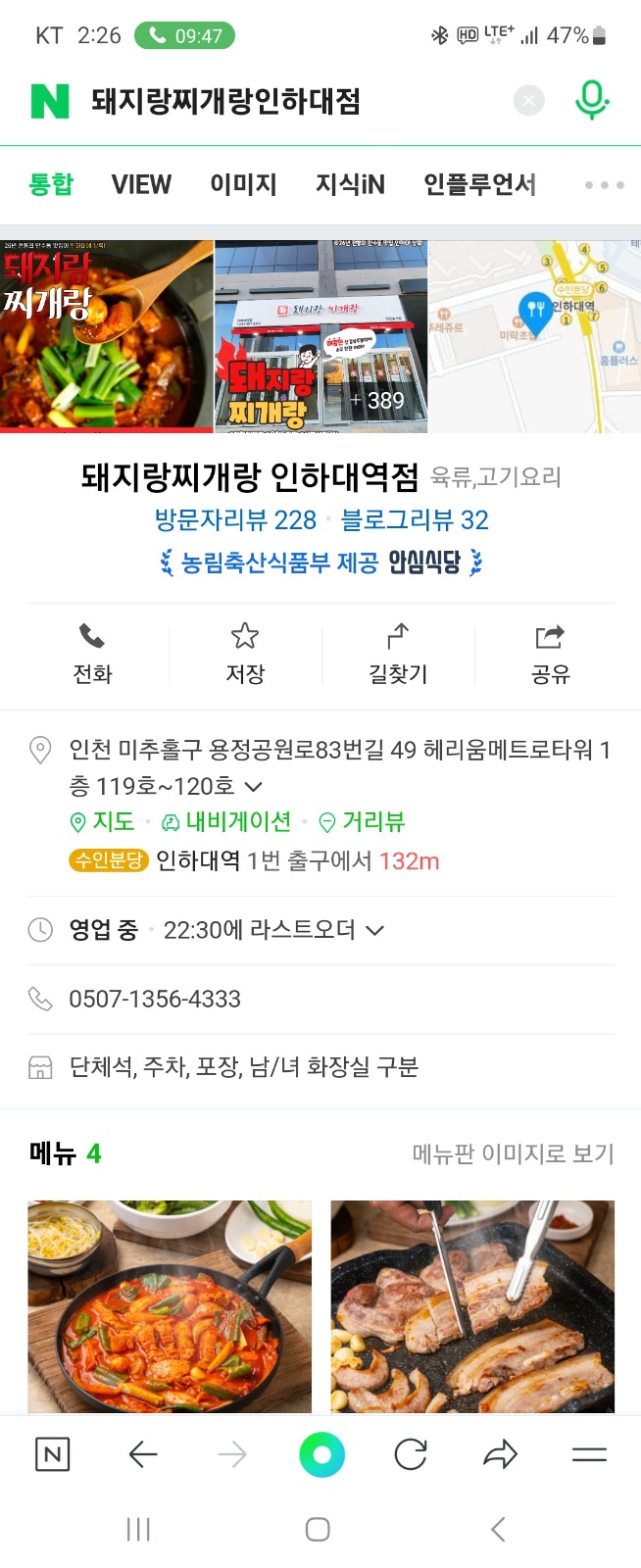Call the restaurant via 전화 button
The height and width of the screenshot is (1568, 641).
pyautogui.click(x=92, y=654)
